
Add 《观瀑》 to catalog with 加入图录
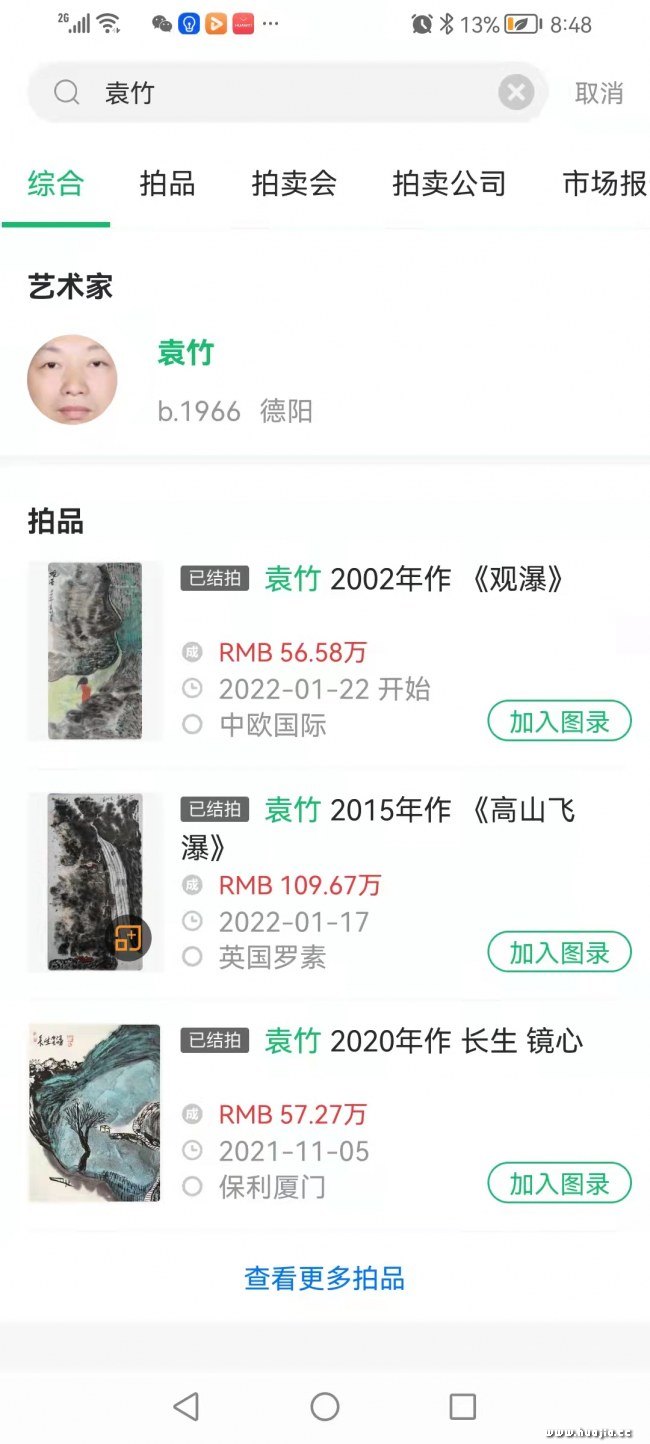[x=559, y=722]
